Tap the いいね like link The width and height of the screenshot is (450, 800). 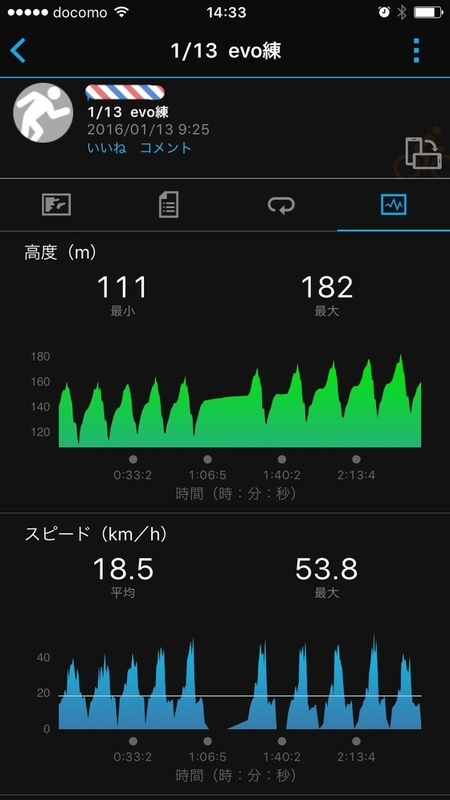tap(106, 148)
